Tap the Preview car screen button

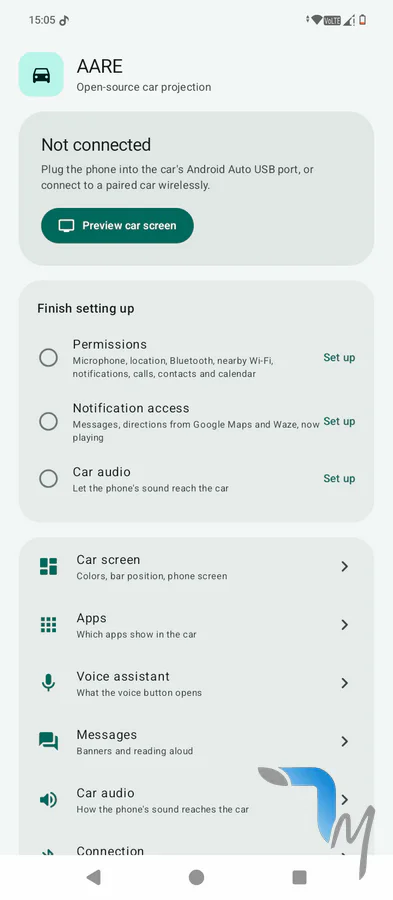tap(117, 226)
